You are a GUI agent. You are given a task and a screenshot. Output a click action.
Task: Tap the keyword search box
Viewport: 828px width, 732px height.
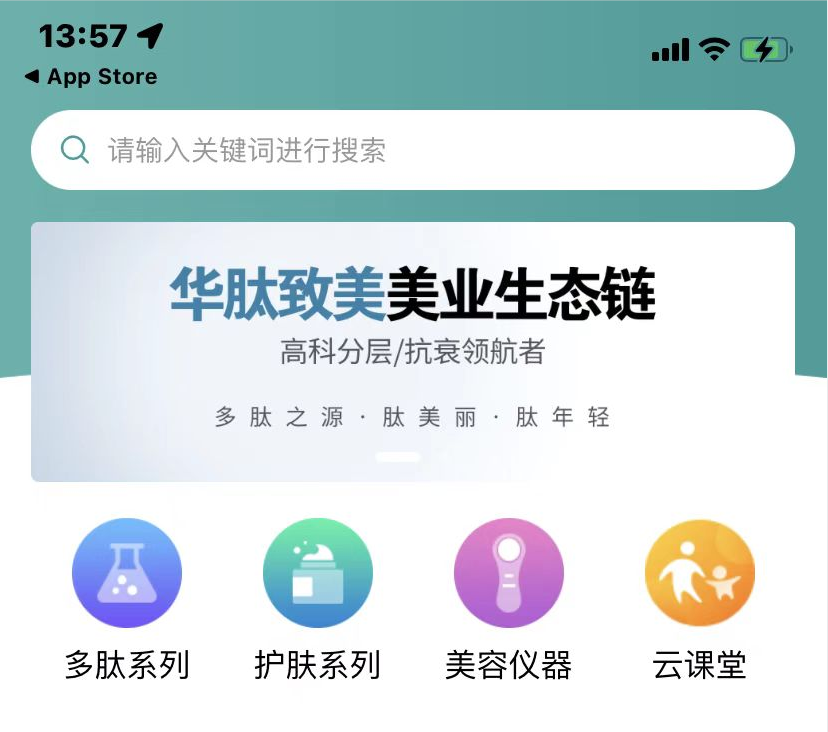(x=412, y=151)
